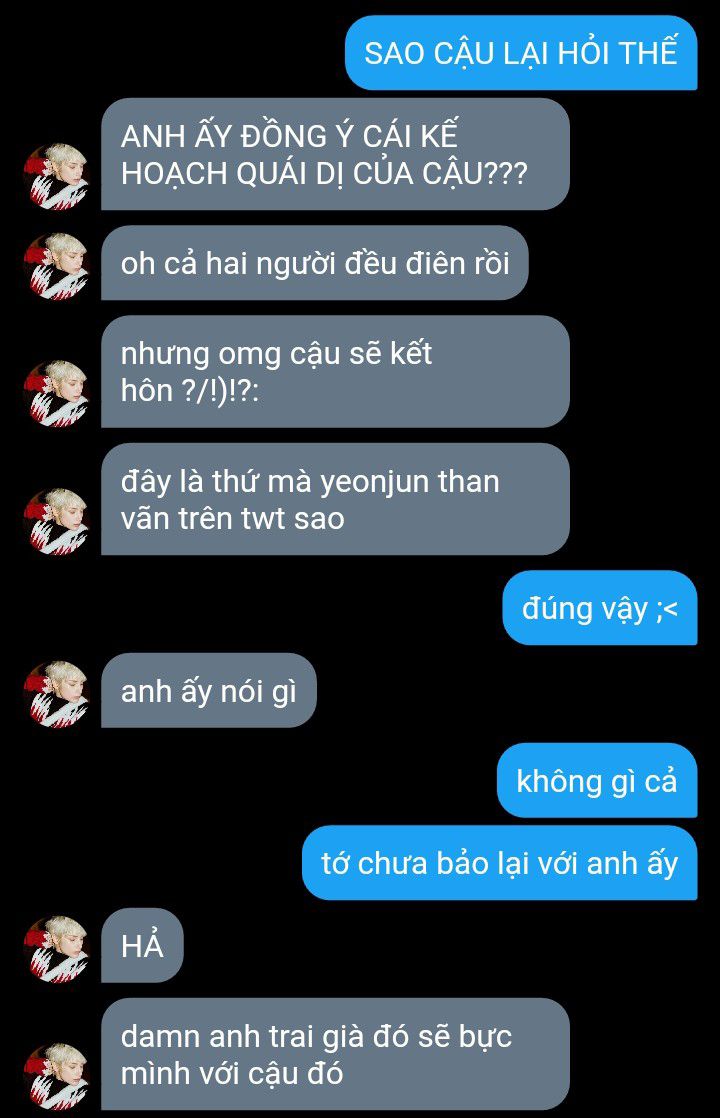Open sender's avatar beside "HẢ" message

pos(56,949)
